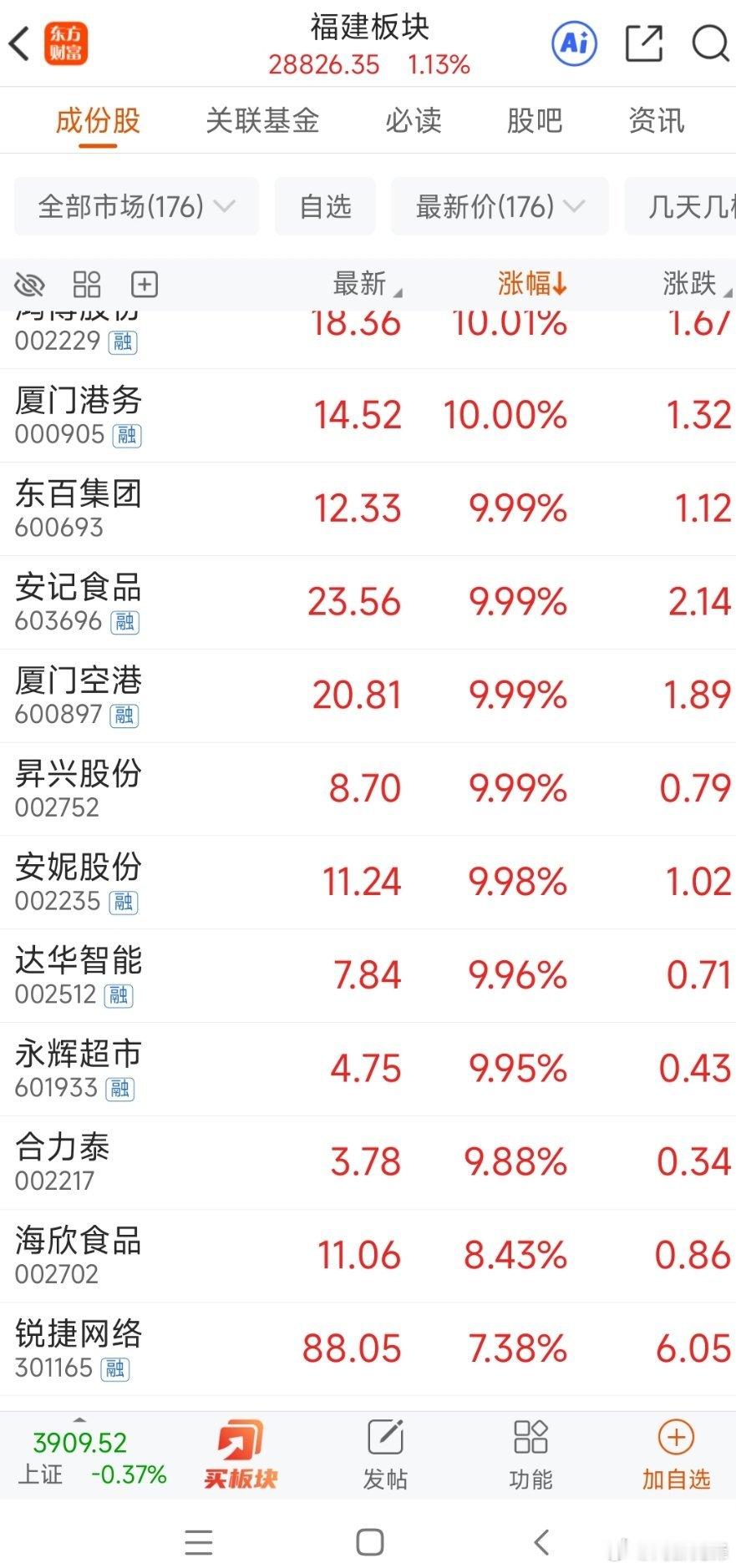Open the 股吧 tab
Viewport: 736px width, 1568px height.
534,121
